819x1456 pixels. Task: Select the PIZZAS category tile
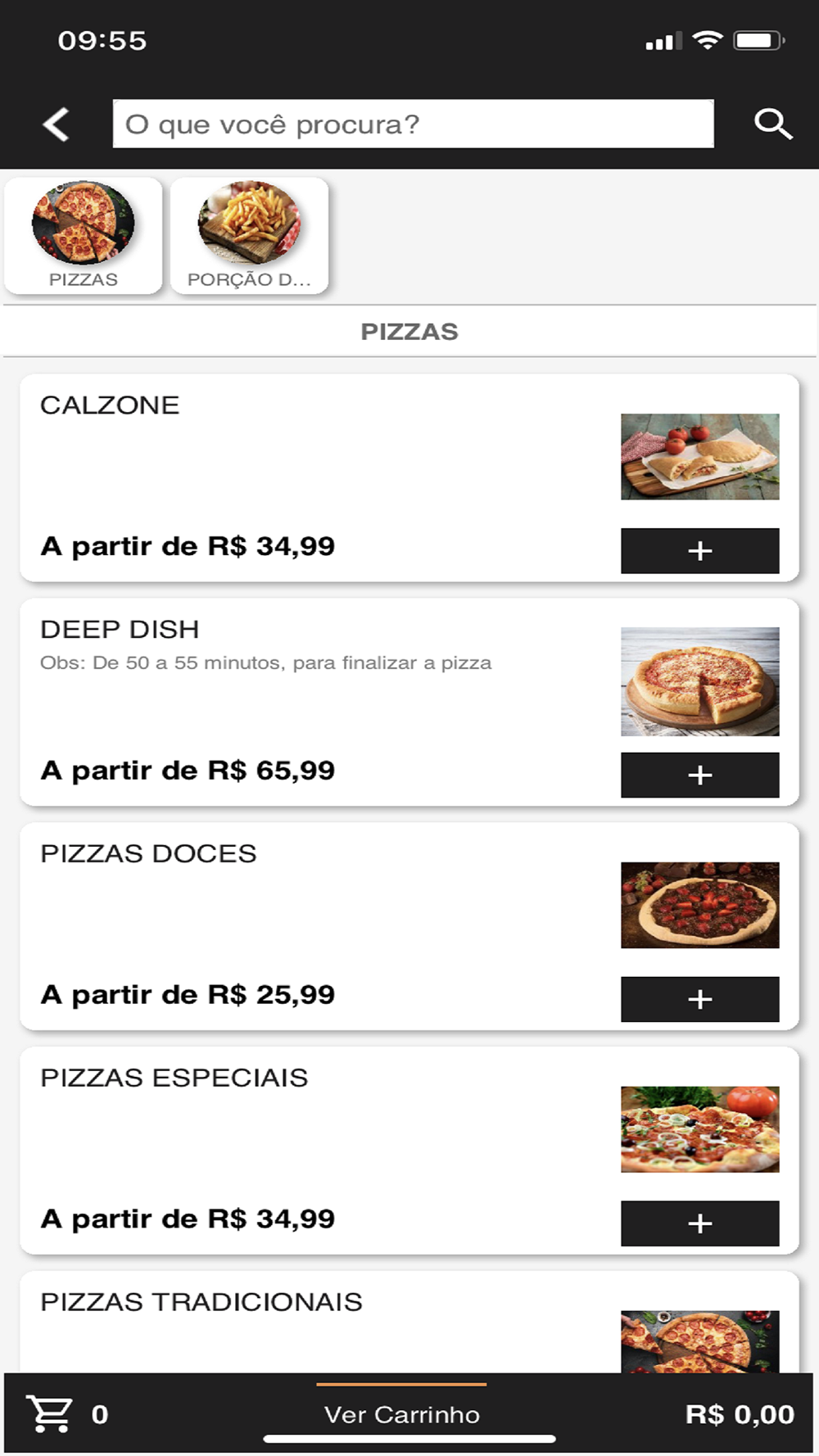(84, 236)
